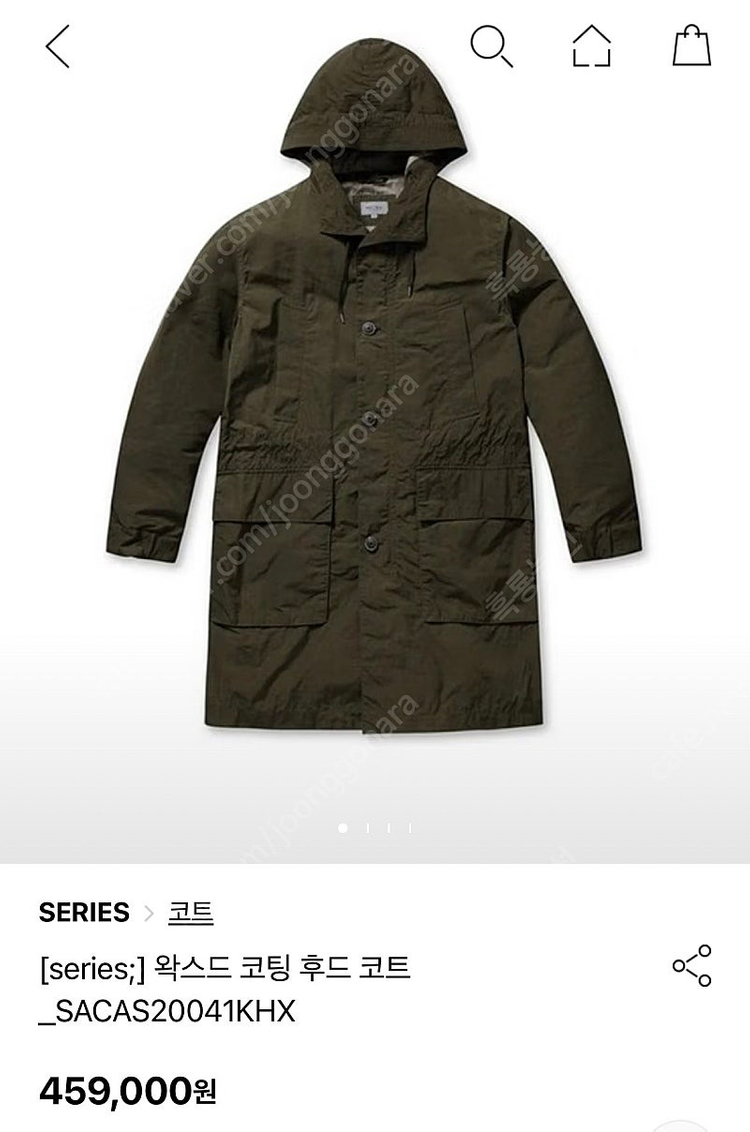Open the shopping bag
Screen dimensions: 750x1132
pyautogui.click(x=691, y=45)
